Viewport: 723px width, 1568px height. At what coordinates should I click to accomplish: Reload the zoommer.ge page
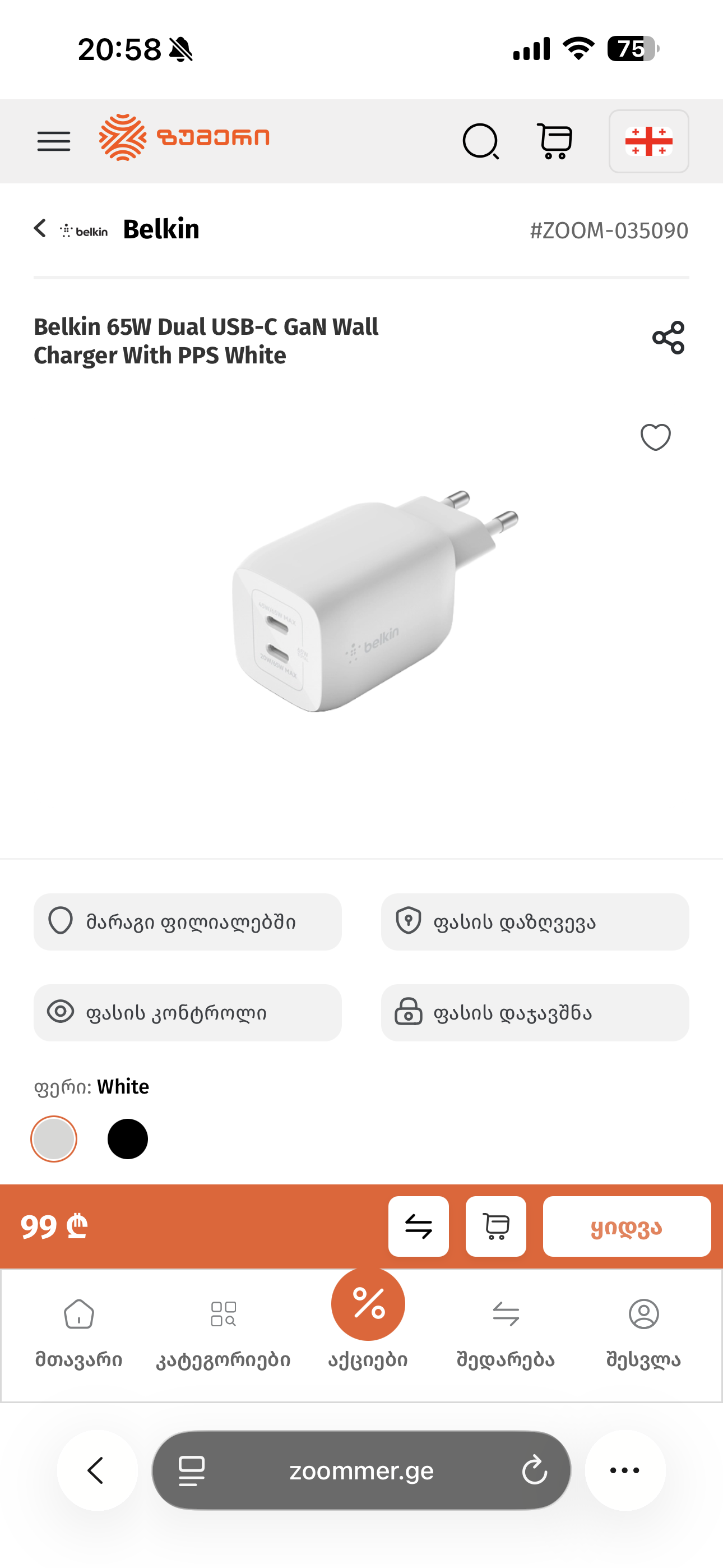pyautogui.click(x=534, y=1470)
